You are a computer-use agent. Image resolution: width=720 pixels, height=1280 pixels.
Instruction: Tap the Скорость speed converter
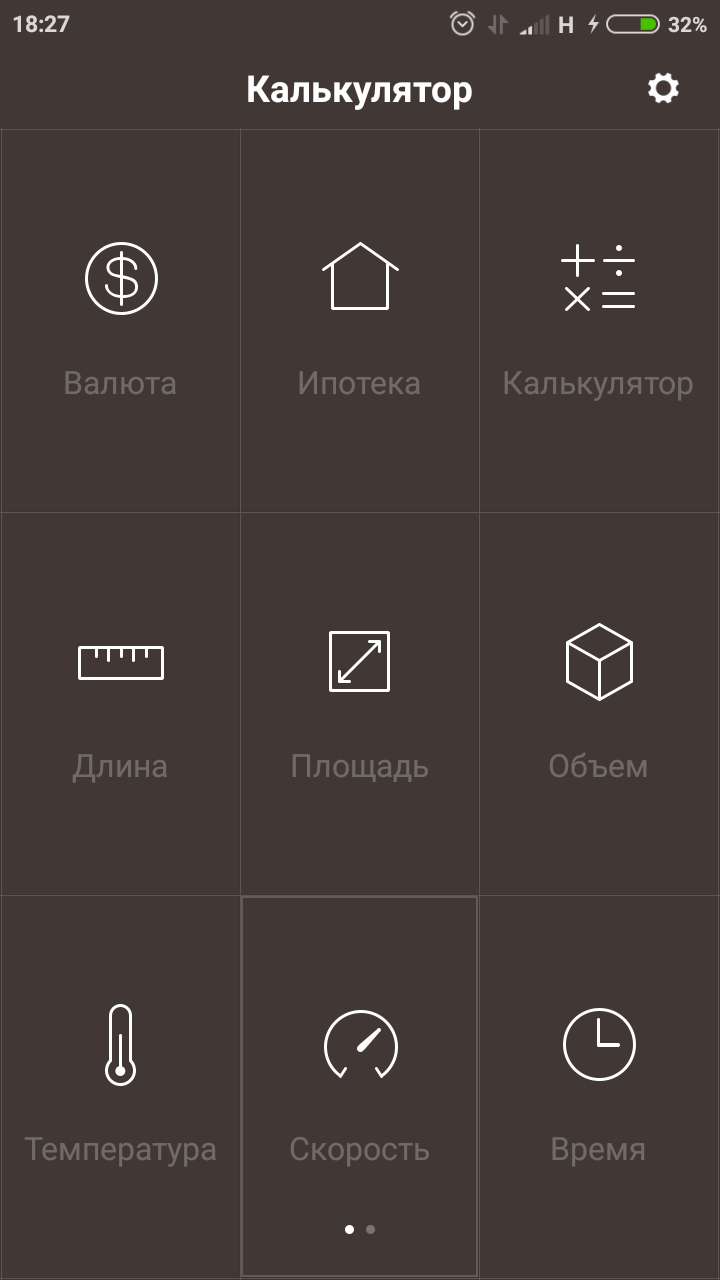[360, 1087]
